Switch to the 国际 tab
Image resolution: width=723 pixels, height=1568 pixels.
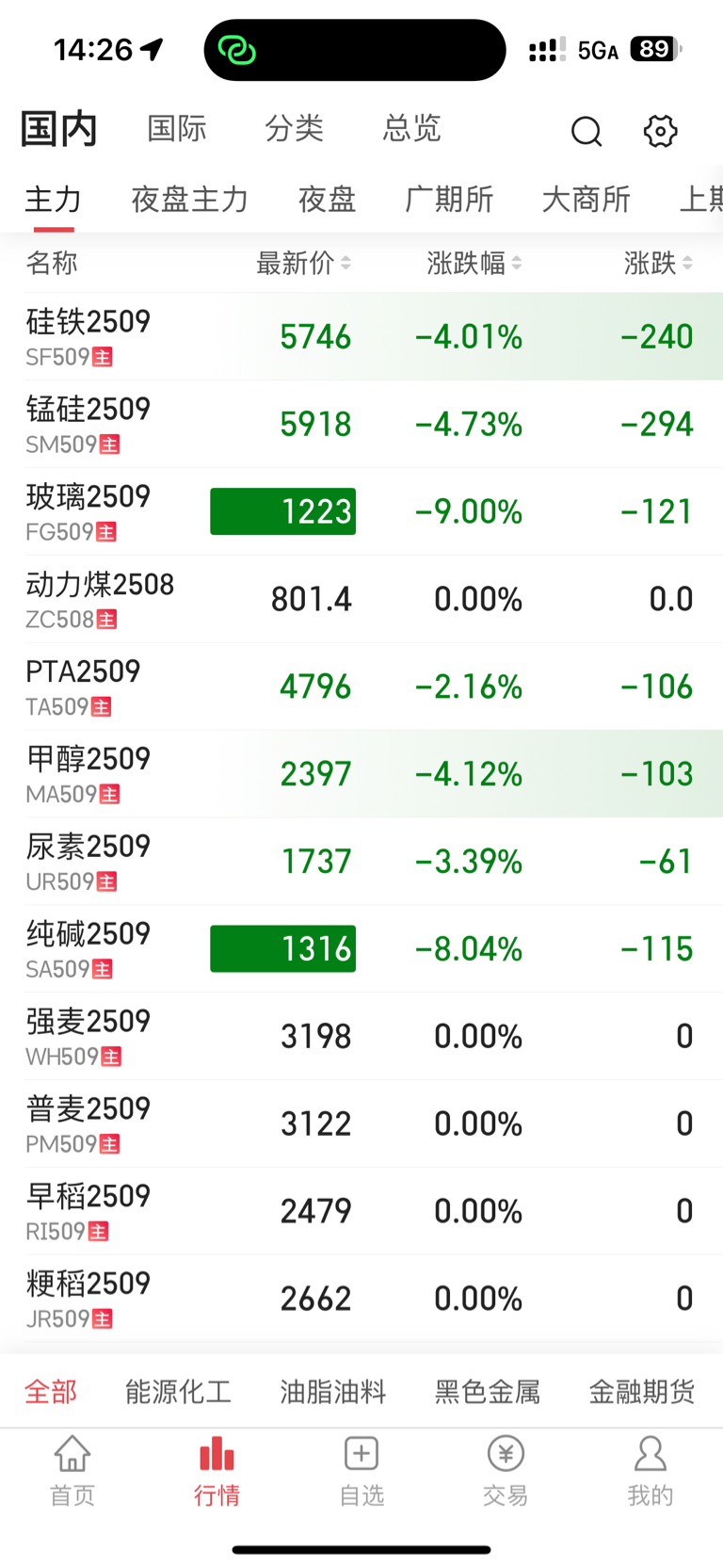click(x=177, y=129)
